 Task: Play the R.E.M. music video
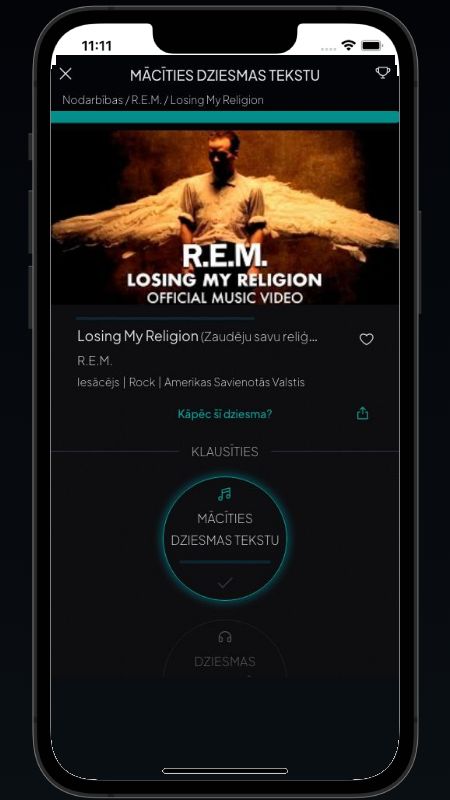[225, 214]
